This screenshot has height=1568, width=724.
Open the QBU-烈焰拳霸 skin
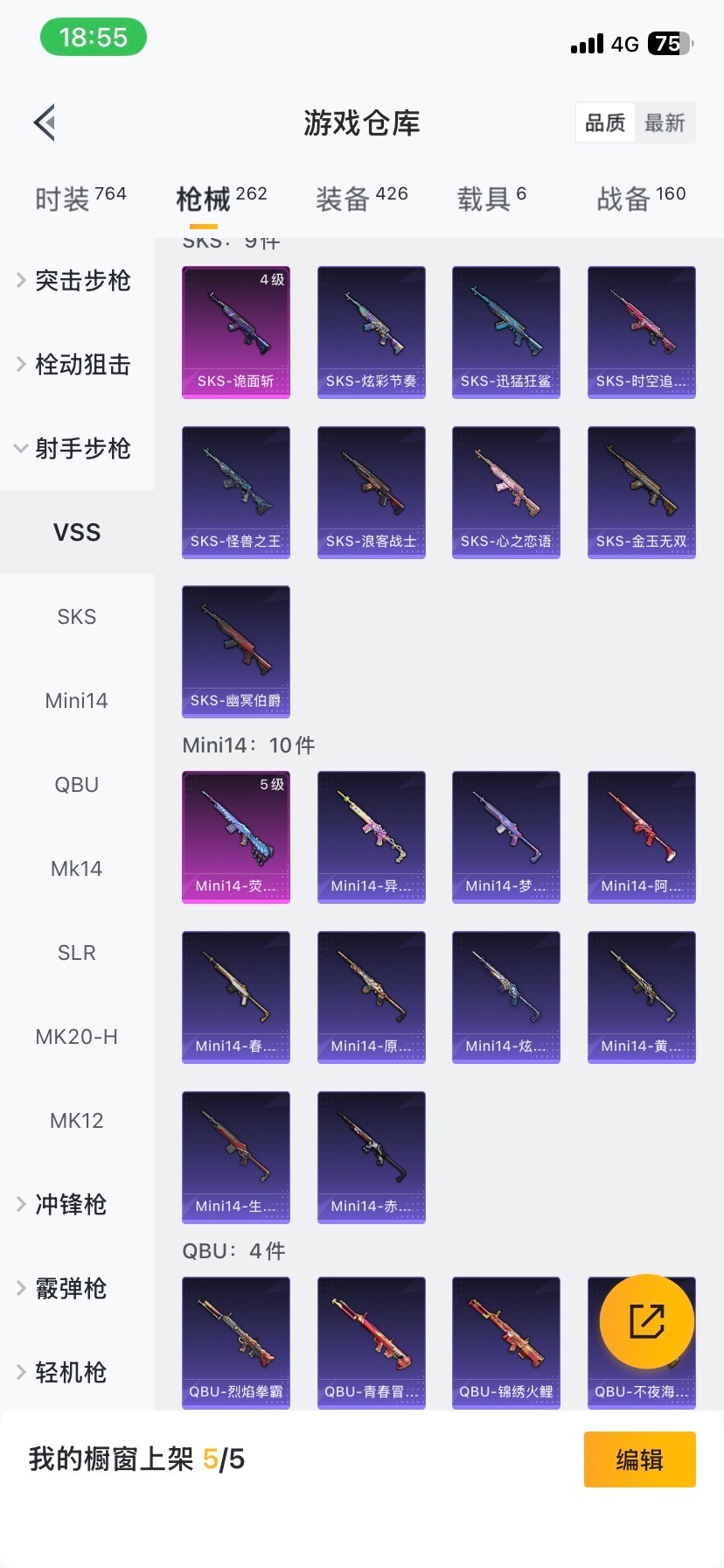235,1341
